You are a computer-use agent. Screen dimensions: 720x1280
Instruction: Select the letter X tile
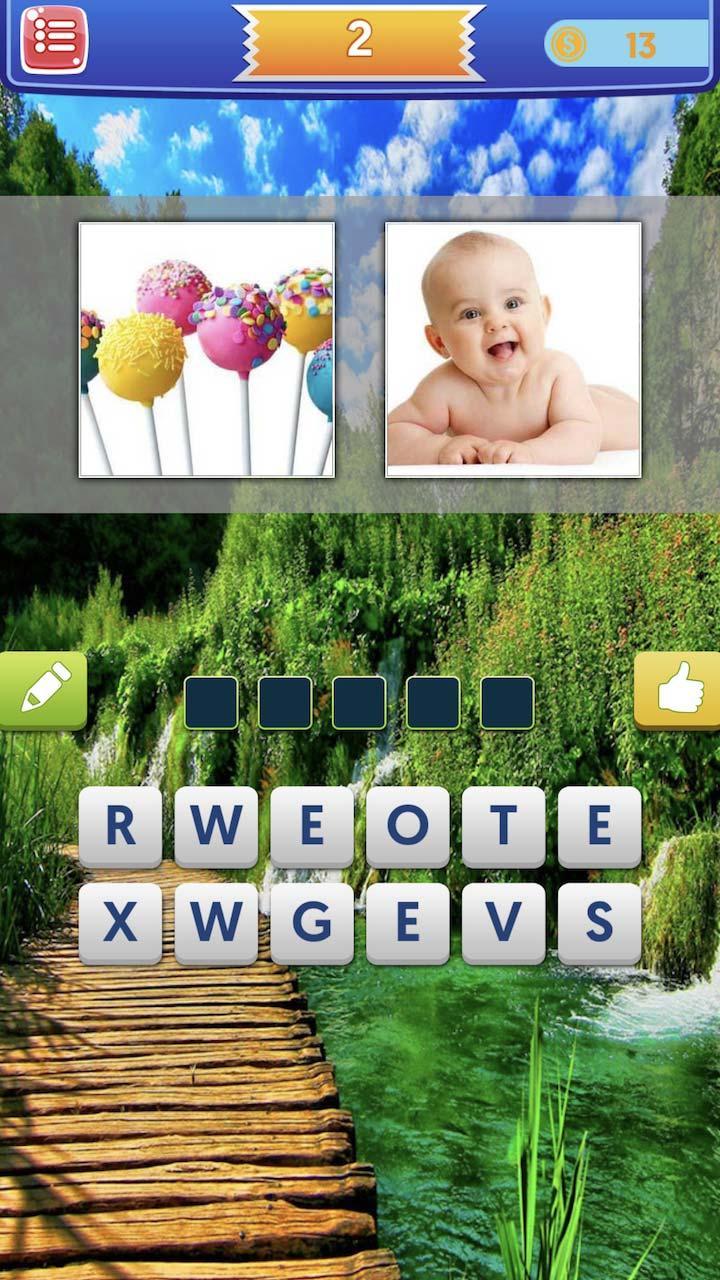[120, 923]
